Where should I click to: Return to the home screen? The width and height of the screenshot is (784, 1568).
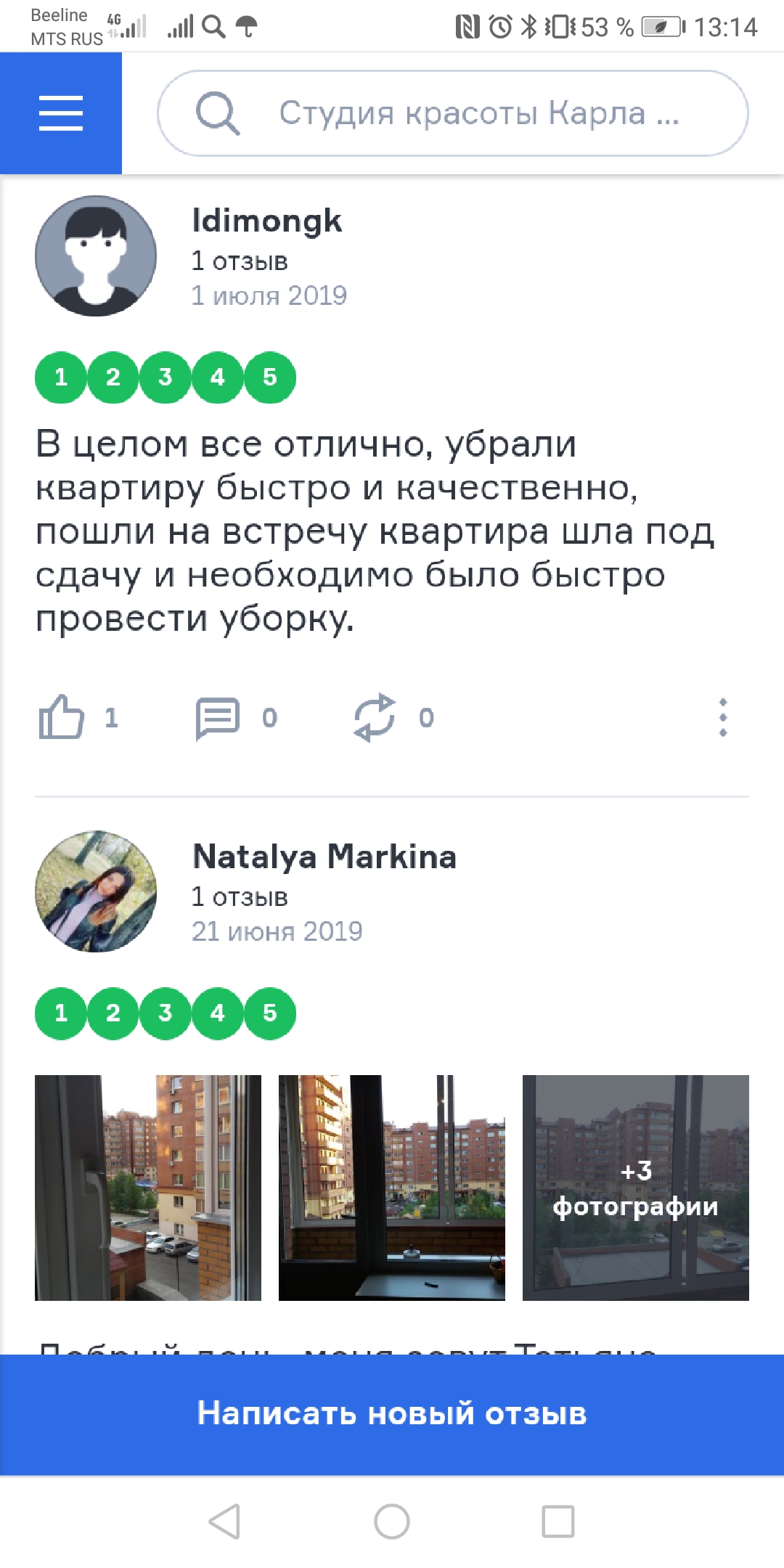(x=392, y=1521)
